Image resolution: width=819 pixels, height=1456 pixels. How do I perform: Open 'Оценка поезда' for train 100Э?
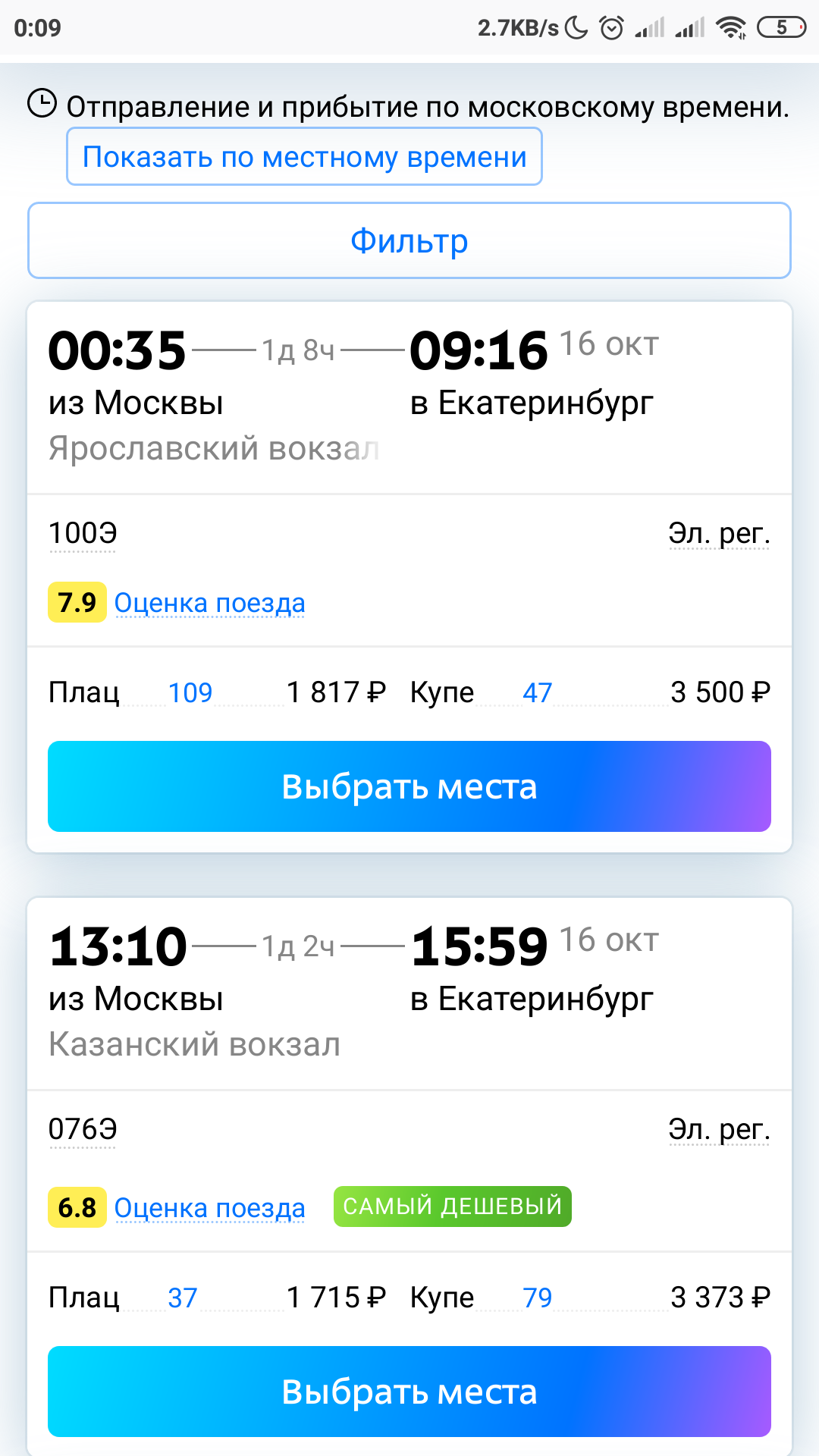point(209,604)
